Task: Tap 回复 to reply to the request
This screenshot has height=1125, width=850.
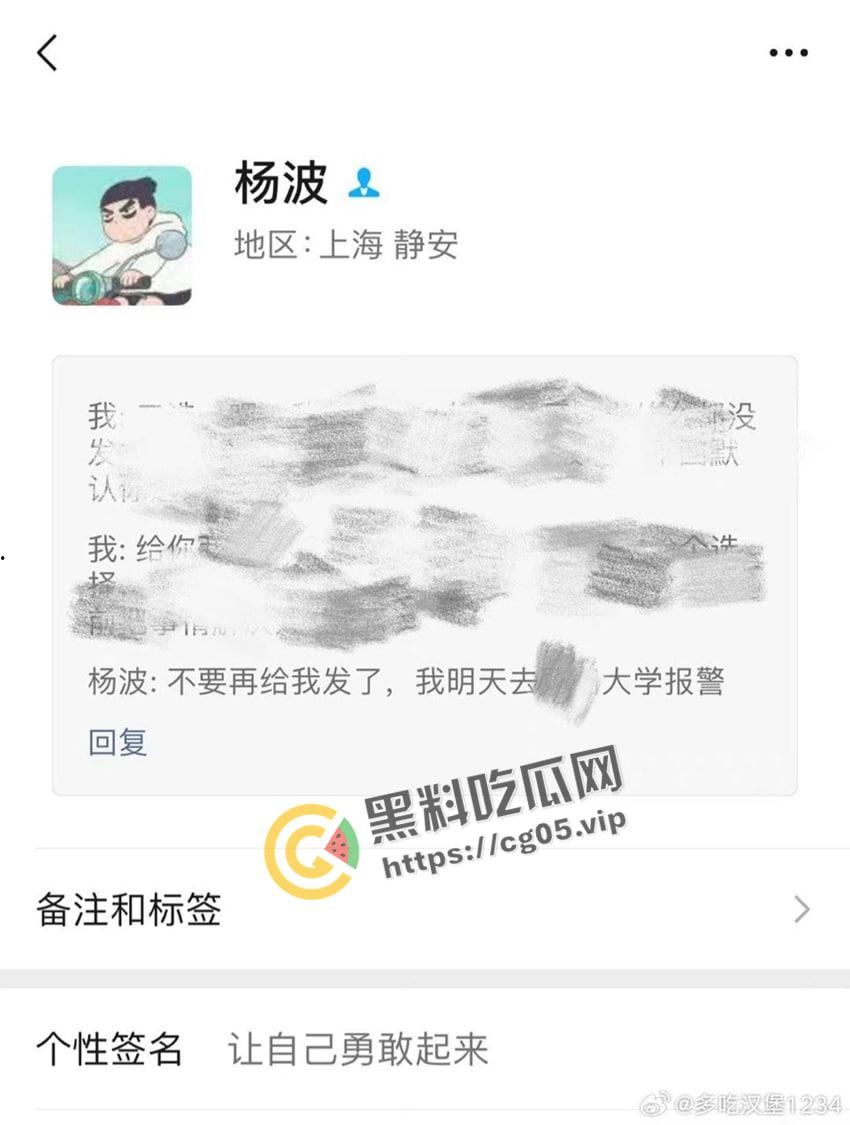Action: (118, 742)
